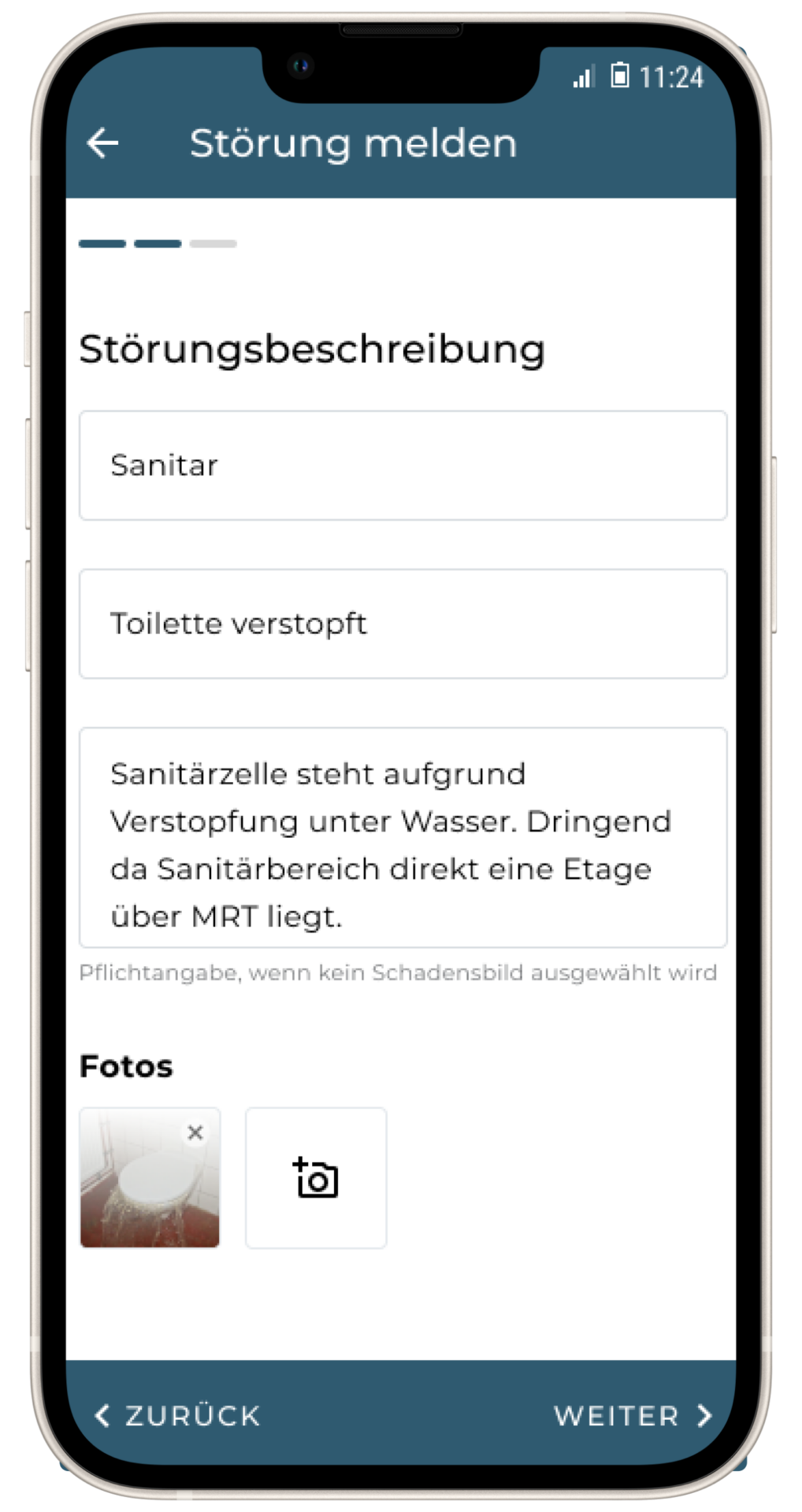Viewport: 802px width, 1512px height.
Task: Go back using the top arrow
Action: tap(102, 143)
